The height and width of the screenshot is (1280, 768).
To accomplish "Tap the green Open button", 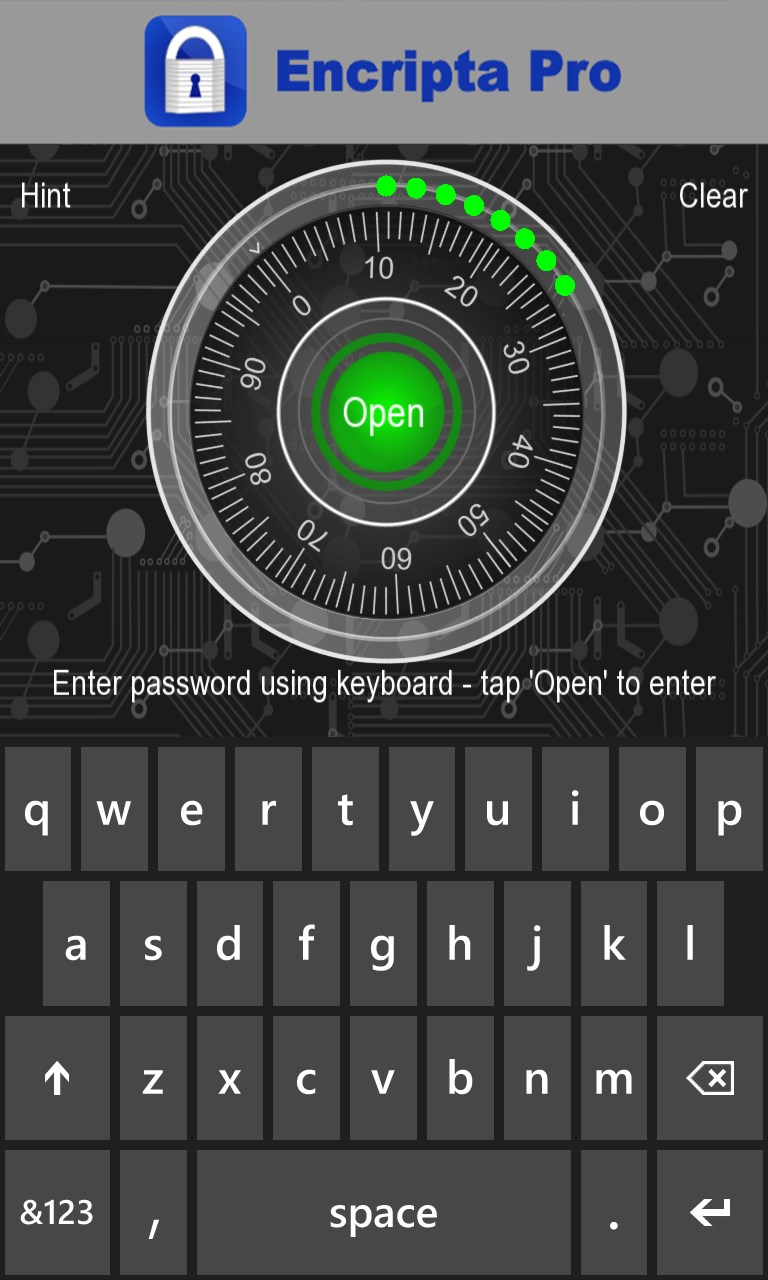I will click(x=385, y=413).
